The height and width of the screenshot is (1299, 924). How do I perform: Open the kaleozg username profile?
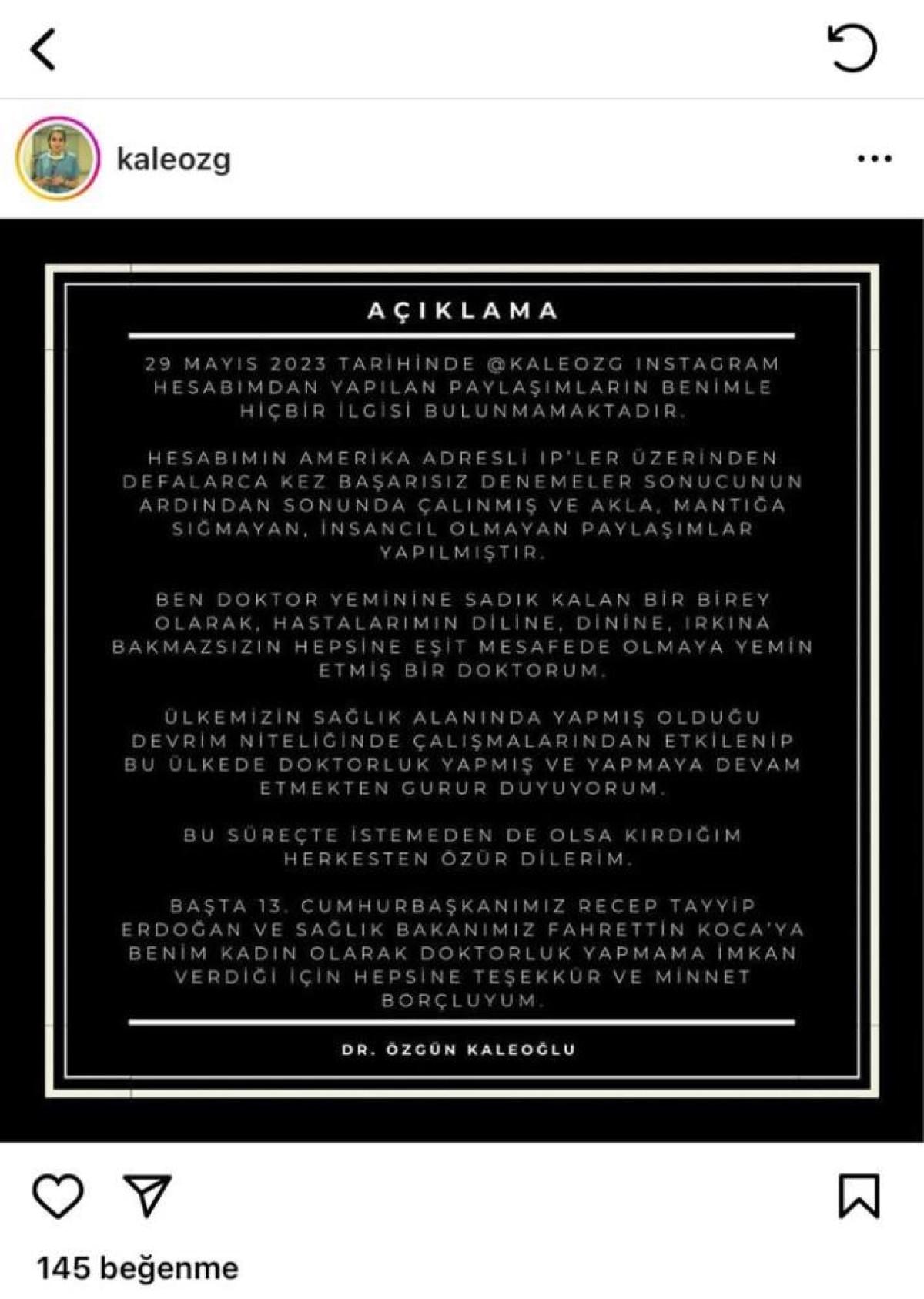pyautogui.click(x=173, y=159)
